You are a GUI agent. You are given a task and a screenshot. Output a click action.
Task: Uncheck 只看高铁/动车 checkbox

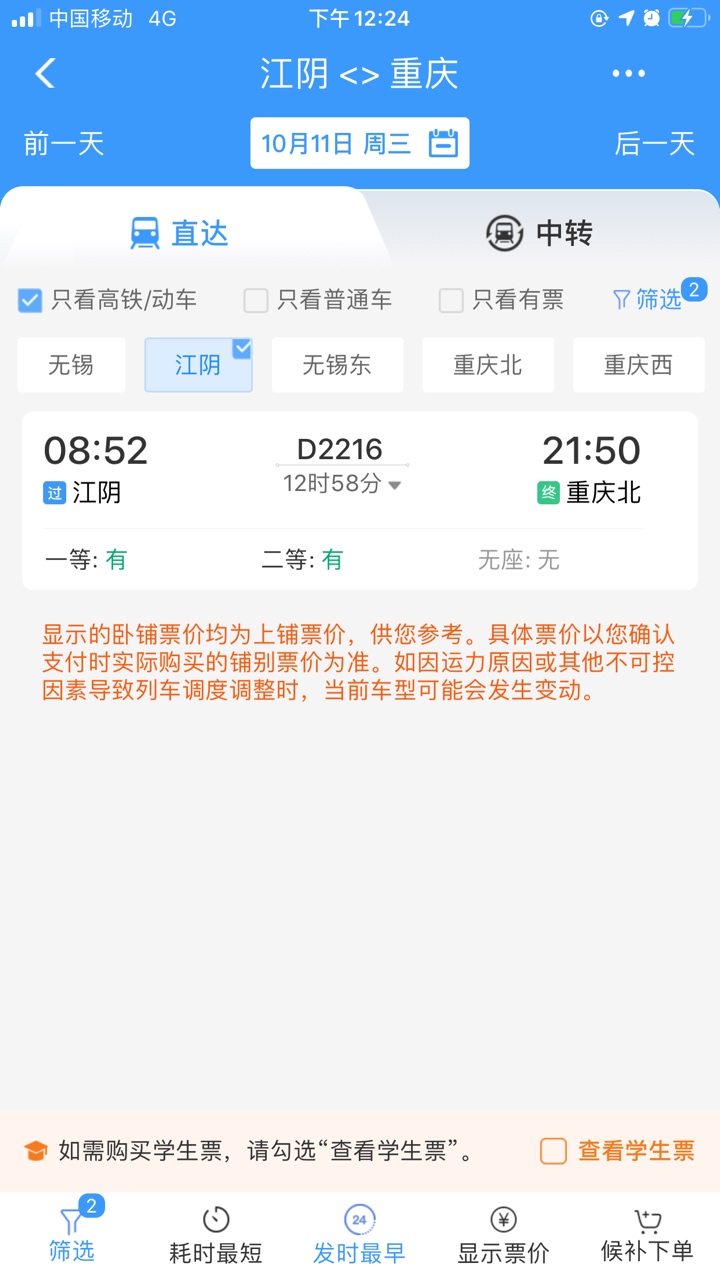click(x=31, y=300)
